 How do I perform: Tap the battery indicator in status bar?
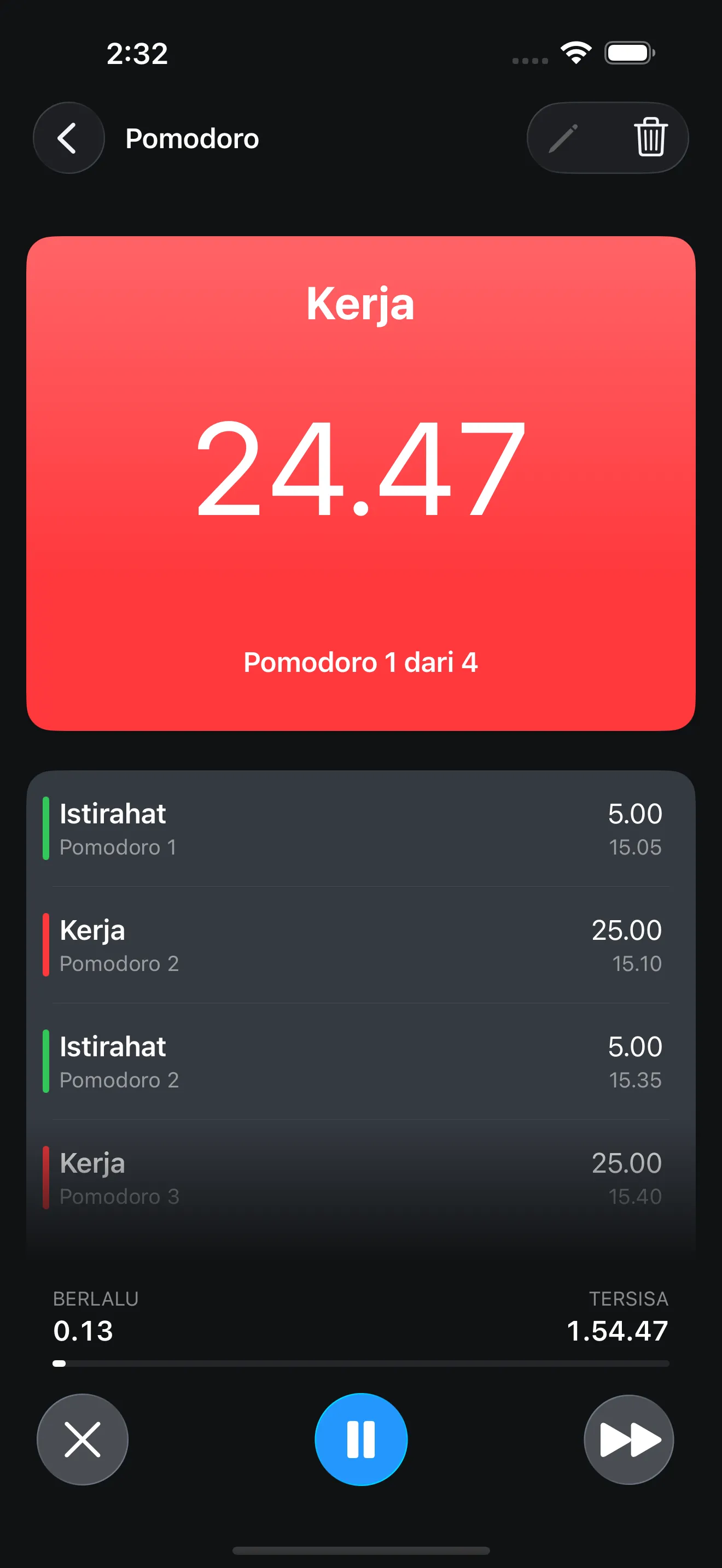626,54
